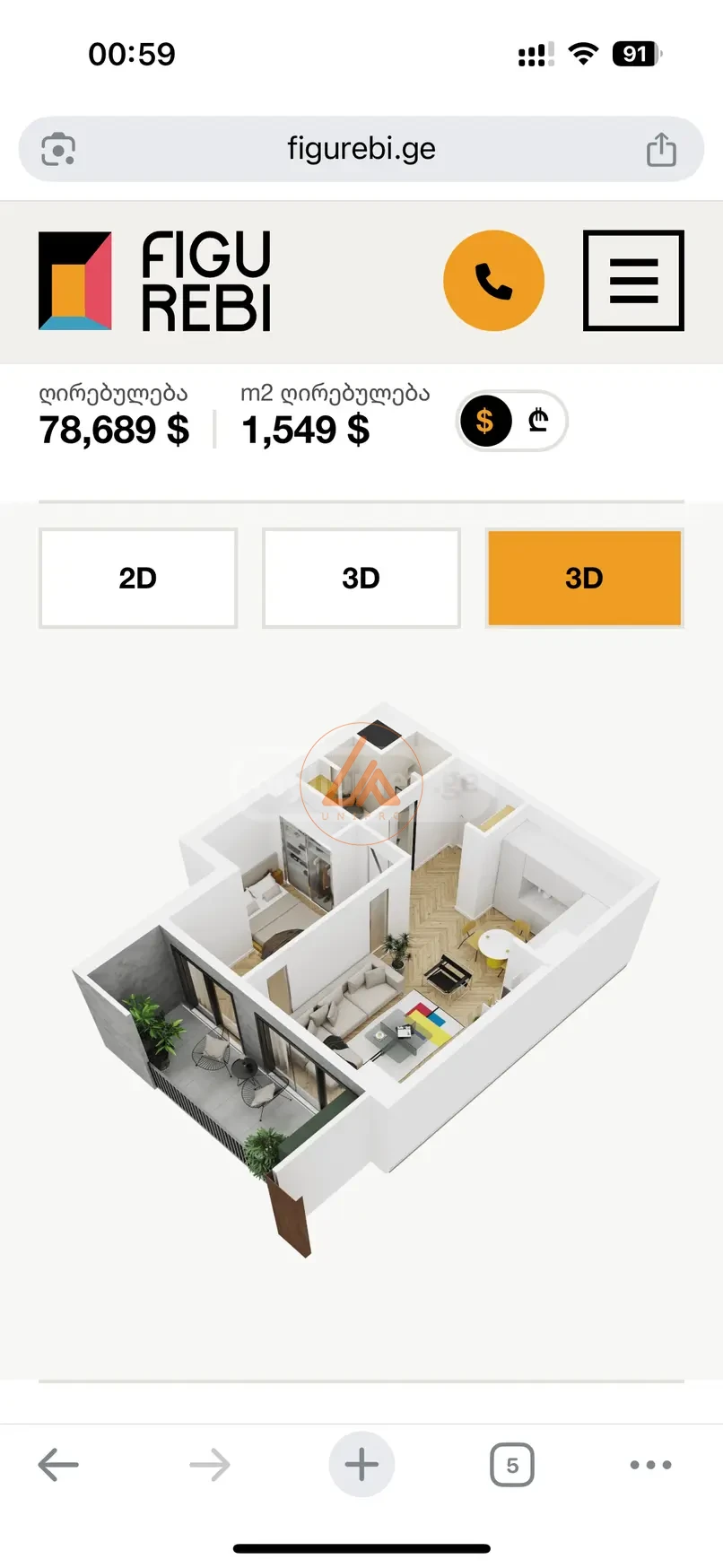Share this page from the address bar
The height and width of the screenshot is (1568, 723).
coord(661,149)
